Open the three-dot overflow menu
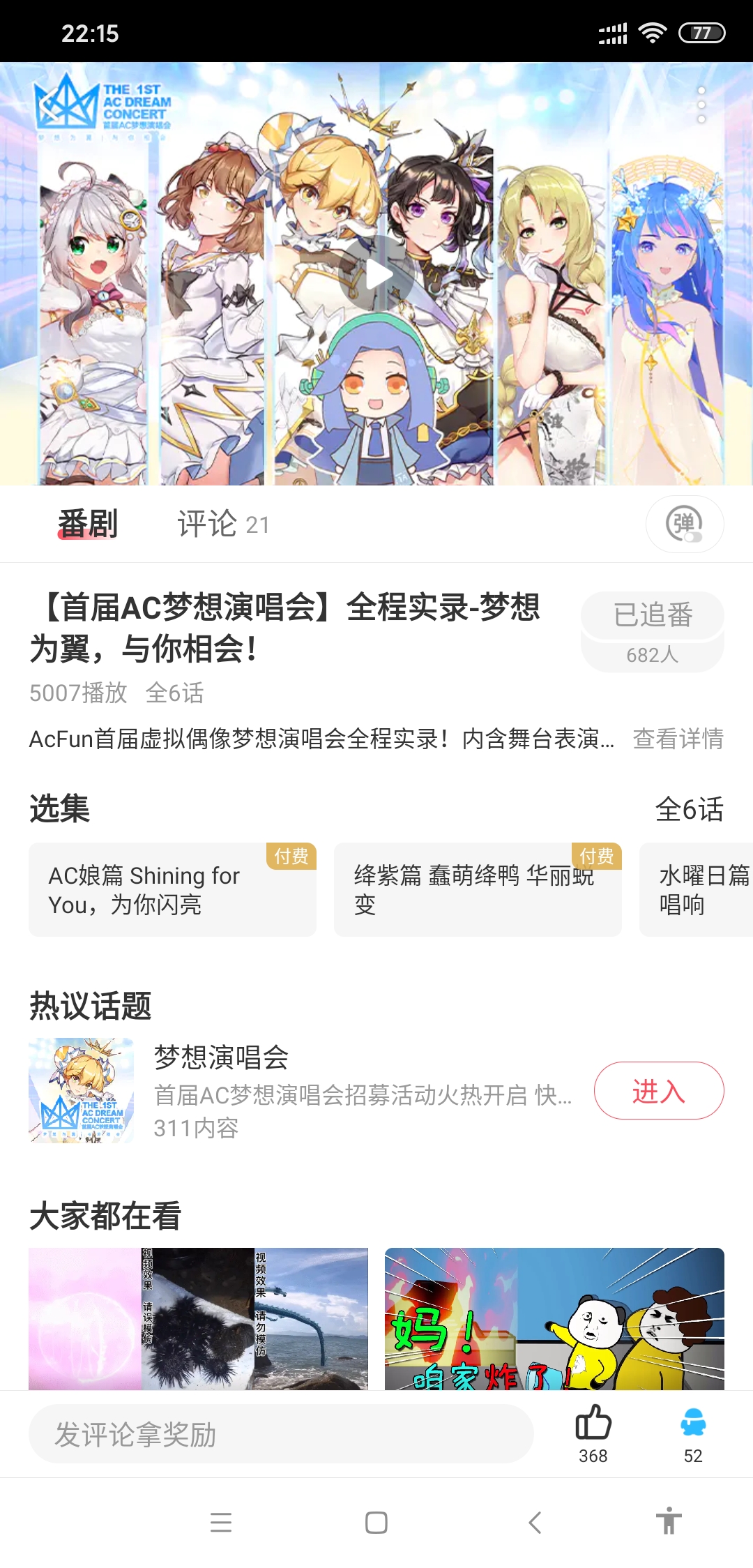 click(x=701, y=105)
